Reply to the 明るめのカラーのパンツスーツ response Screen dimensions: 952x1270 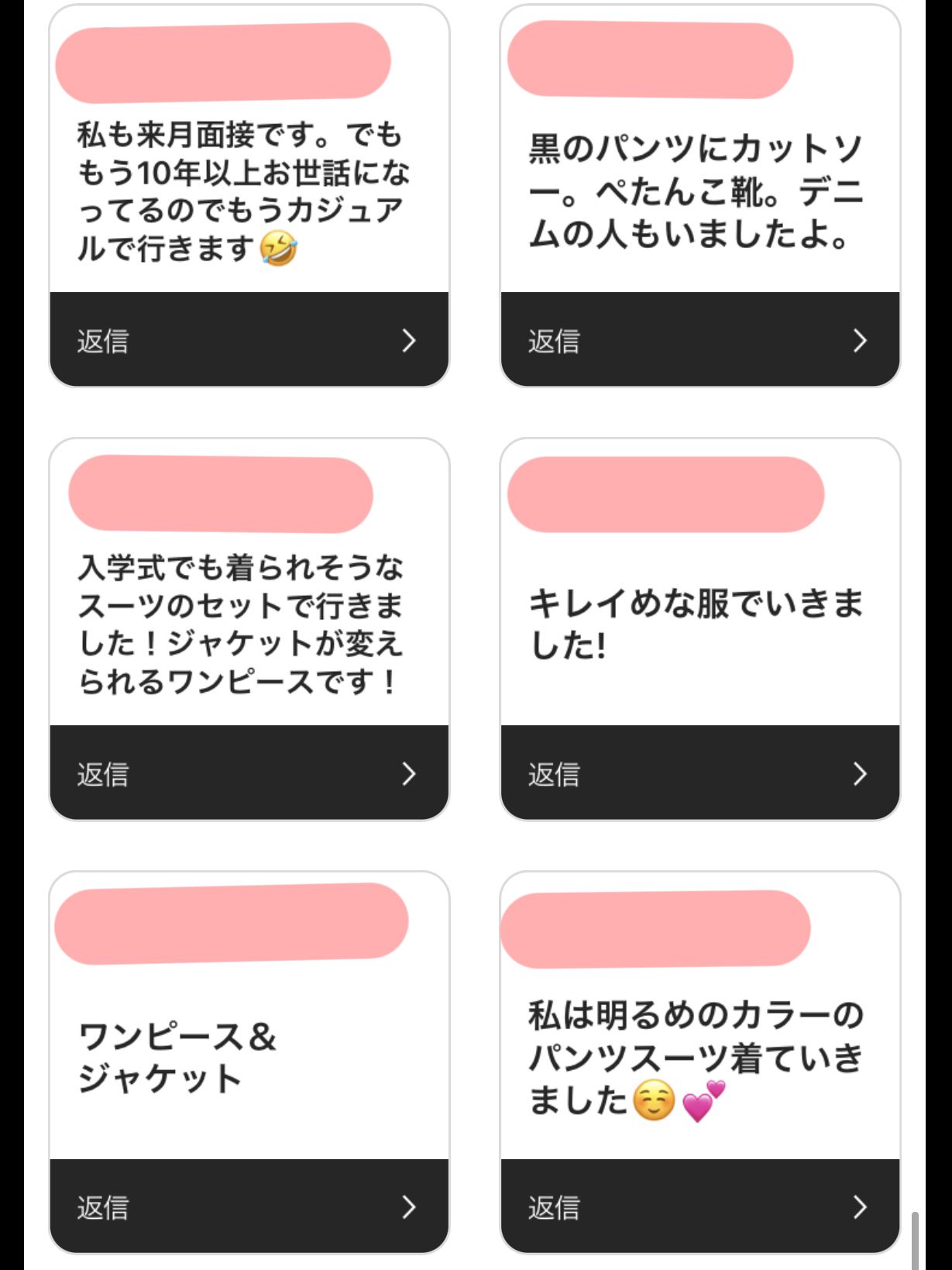tap(699, 1206)
